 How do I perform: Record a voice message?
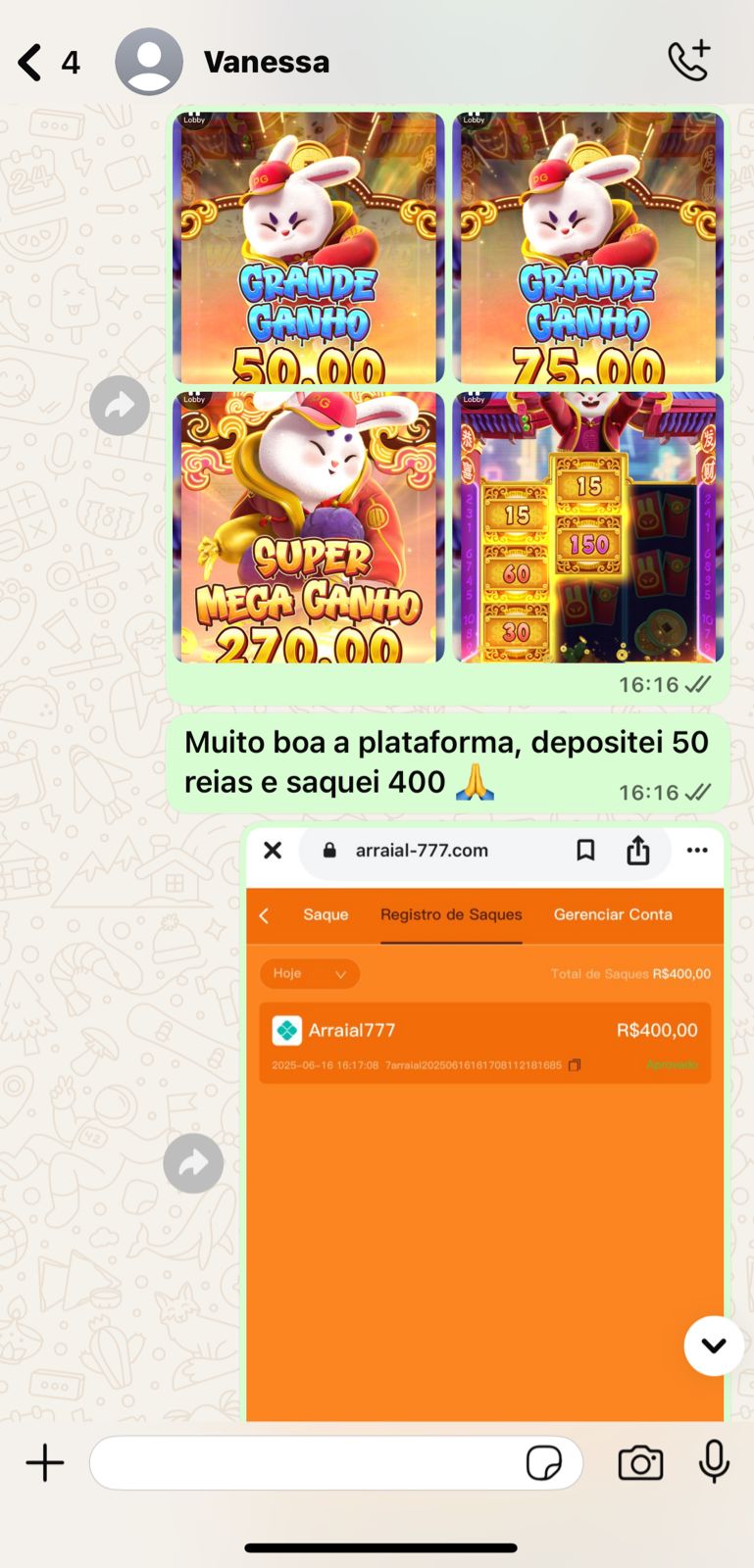pyautogui.click(x=714, y=1462)
